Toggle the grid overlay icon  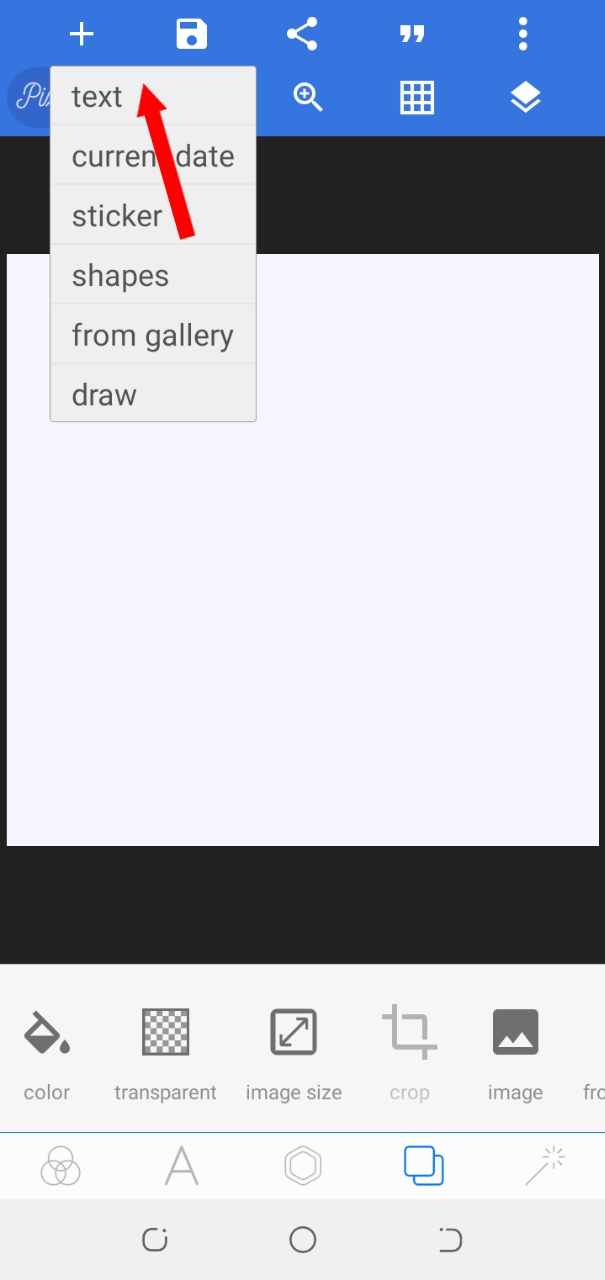pos(417,97)
